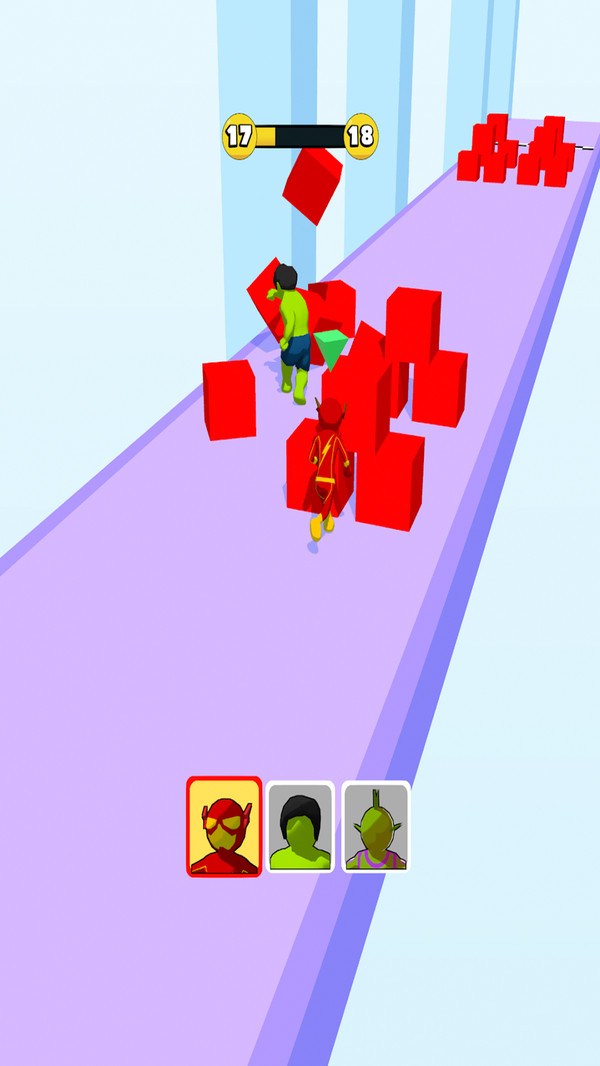Switch to the green brute hero card
Image resolution: width=600 pixels, height=1066 pixels.
tap(300, 827)
